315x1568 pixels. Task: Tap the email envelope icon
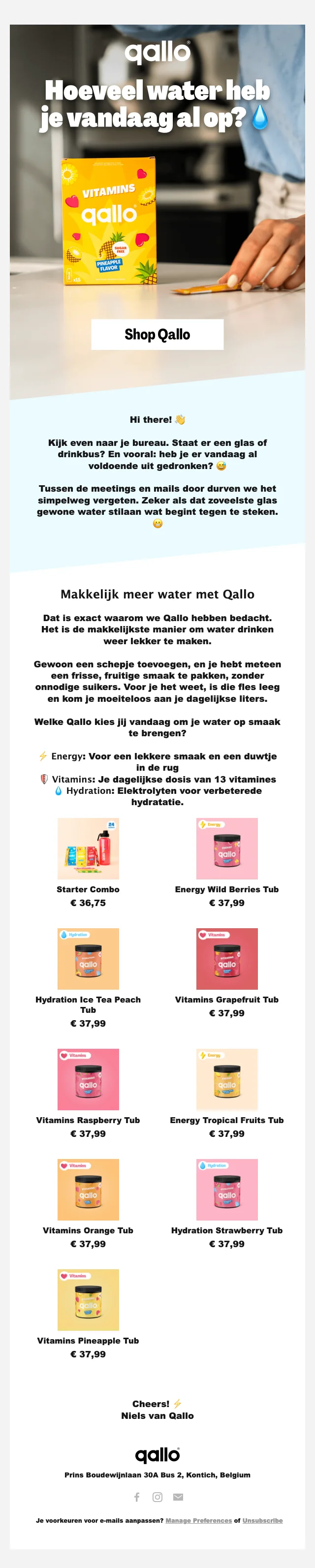point(178,1497)
